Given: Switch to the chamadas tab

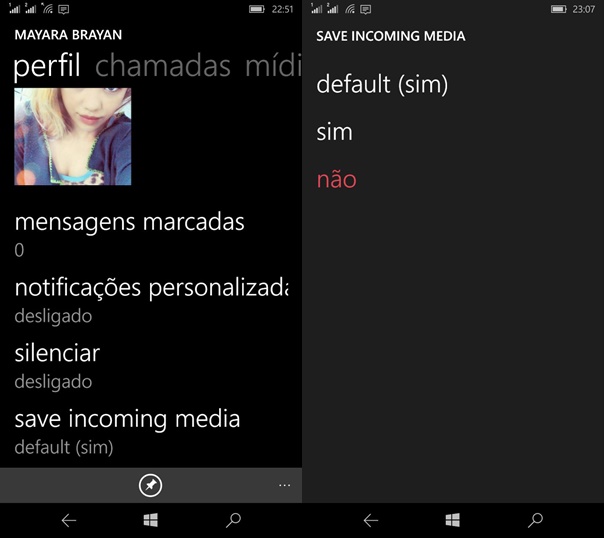Looking at the screenshot, I should click(162, 67).
